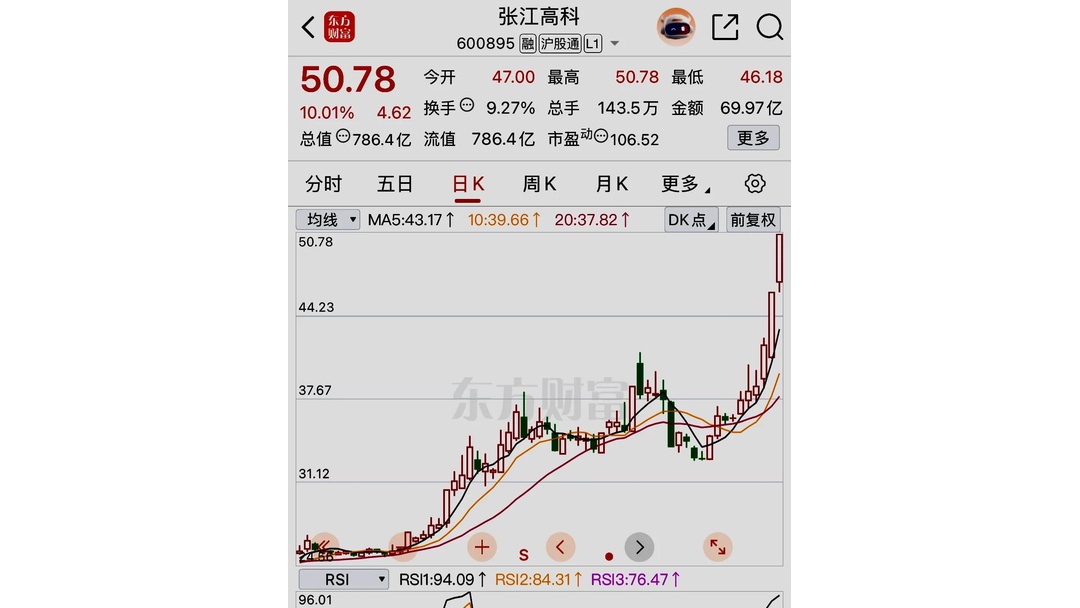The width and height of the screenshot is (1080, 608).
Task: Share this stock page
Action: tap(725, 27)
